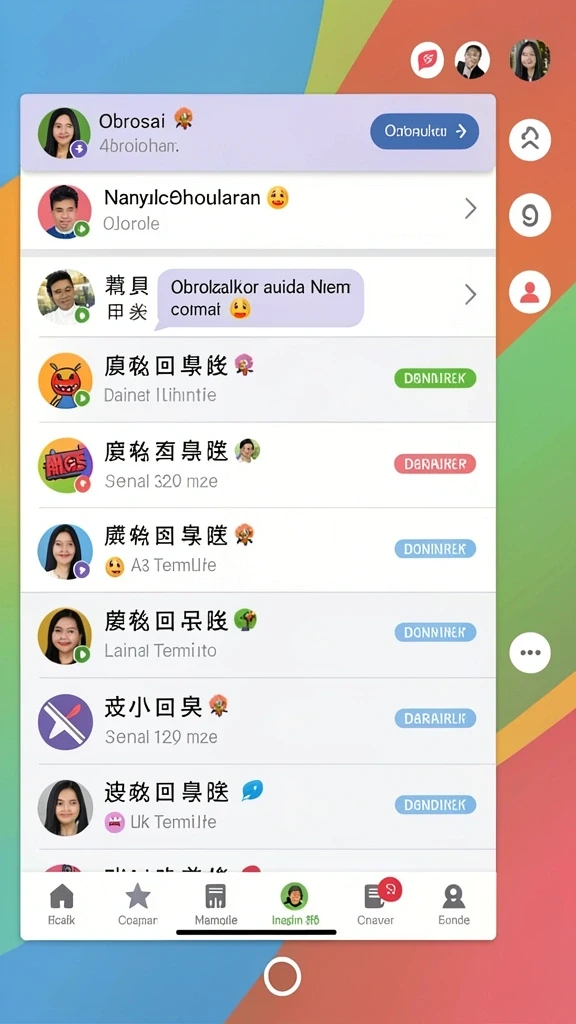Tap the blue button on the Lainal Temiito row
Screen dimensions: 576x1024
tap(435, 632)
